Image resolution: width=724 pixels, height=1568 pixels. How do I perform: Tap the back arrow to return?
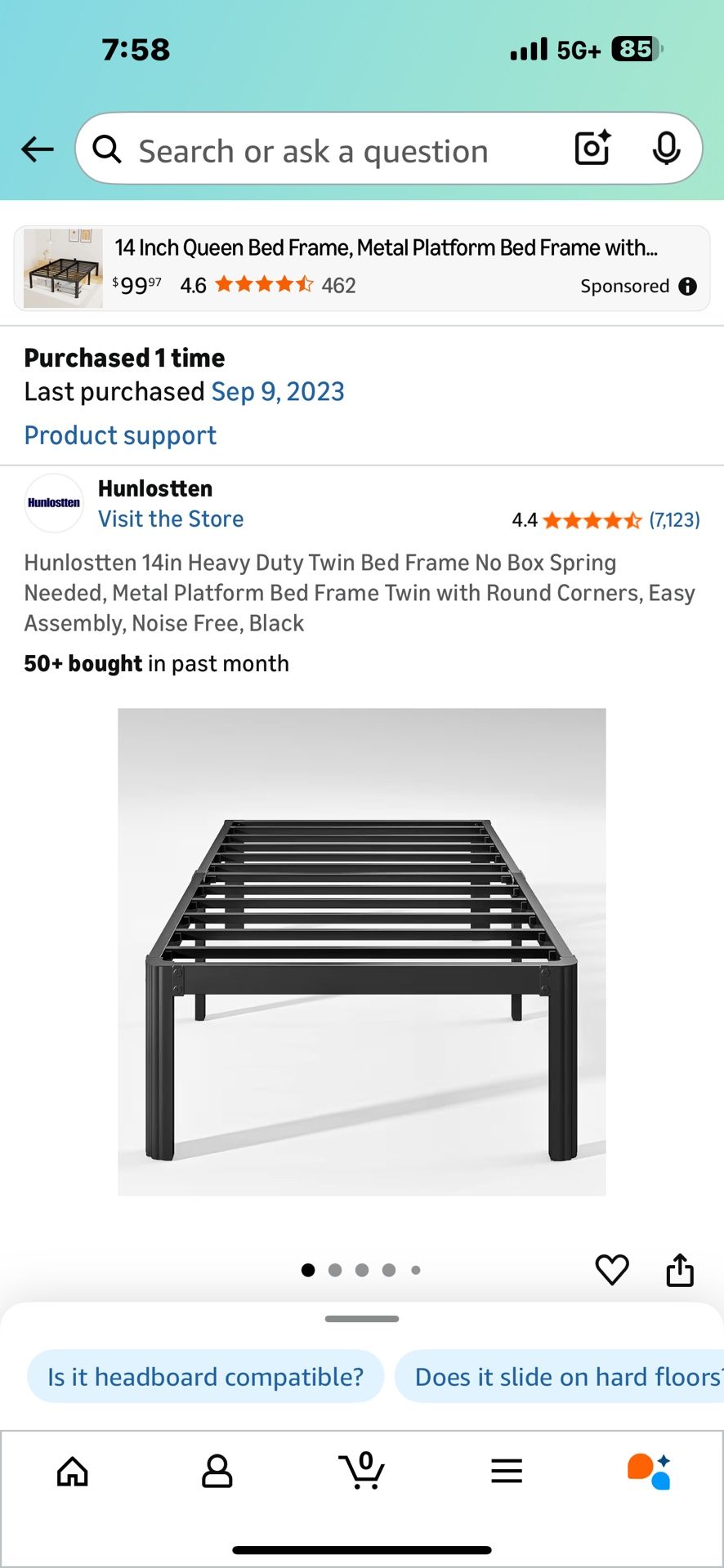click(x=37, y=149)
